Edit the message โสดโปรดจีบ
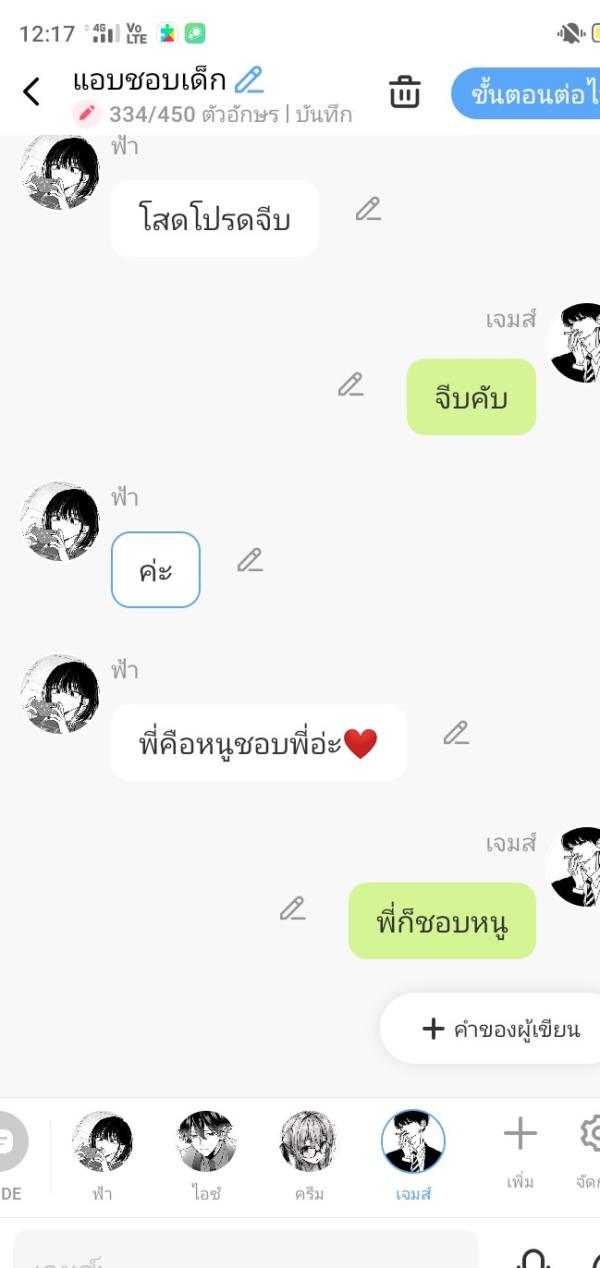The image size is (600, 1268). (368, 209)
